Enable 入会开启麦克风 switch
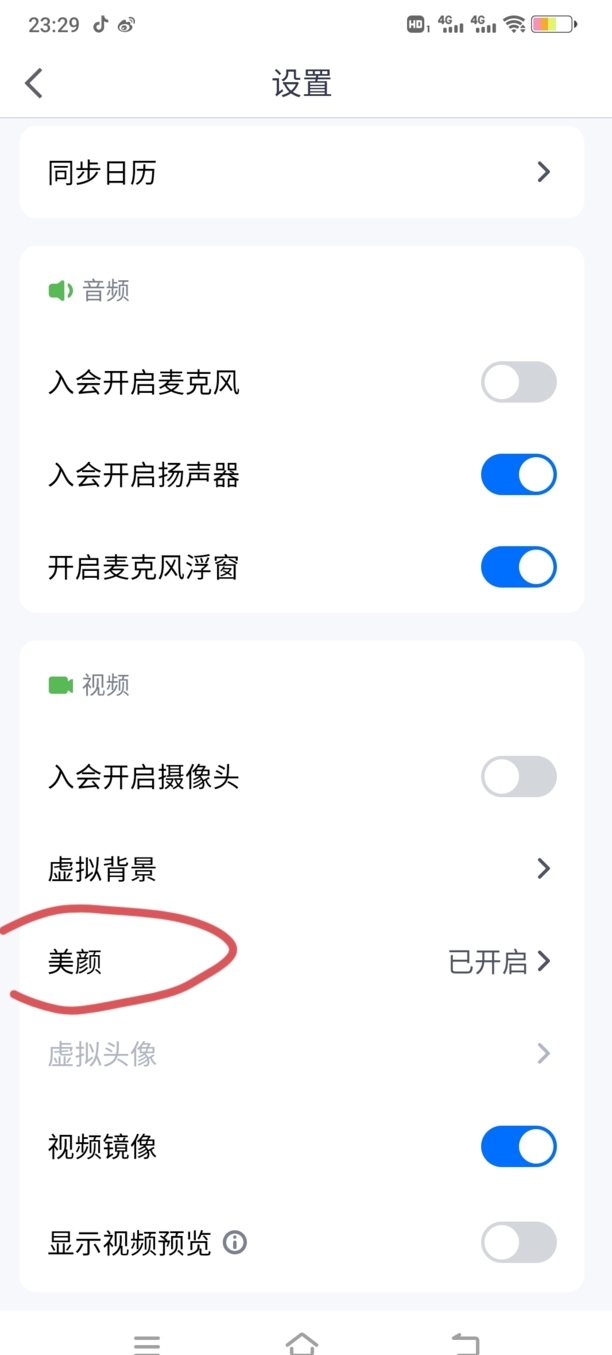The height and width of the screenshot is (1355, 612). click(518, 382)
